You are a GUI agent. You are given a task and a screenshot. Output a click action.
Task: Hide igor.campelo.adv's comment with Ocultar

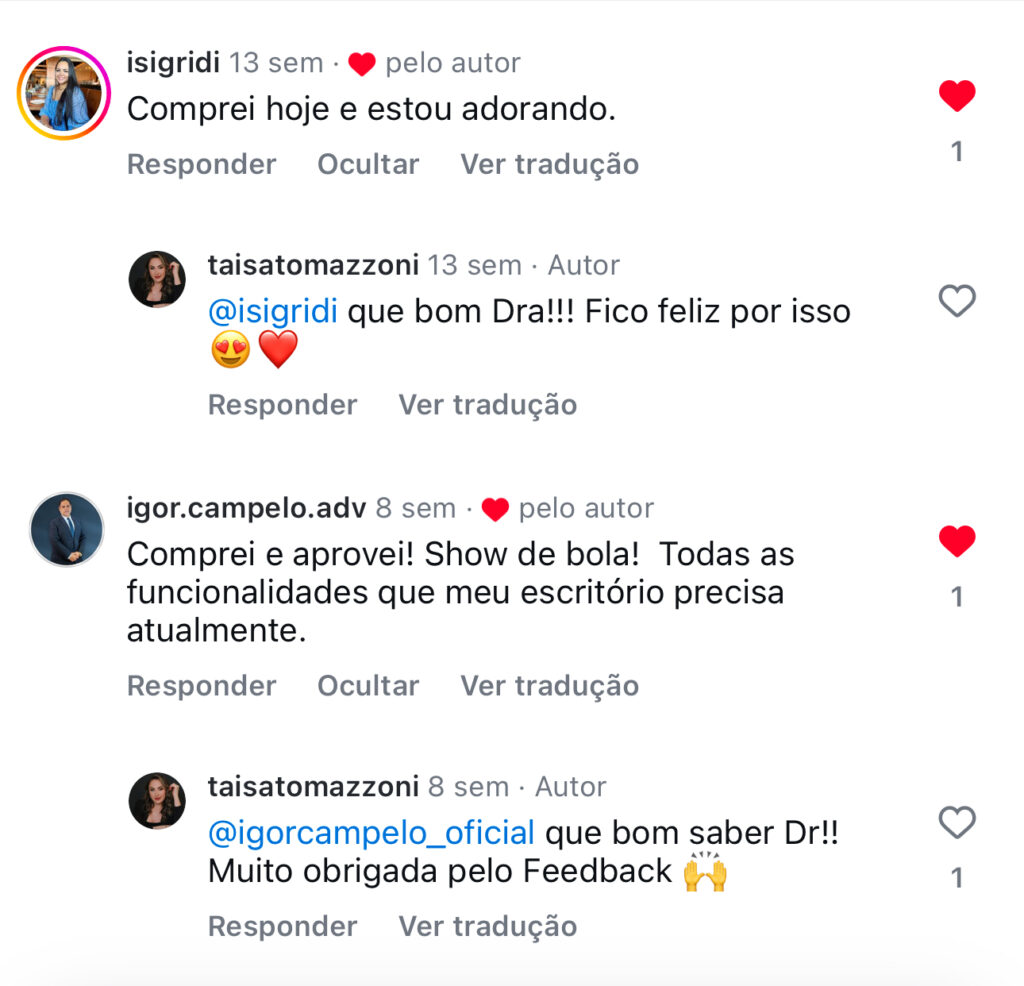click(x=368, y=686)
